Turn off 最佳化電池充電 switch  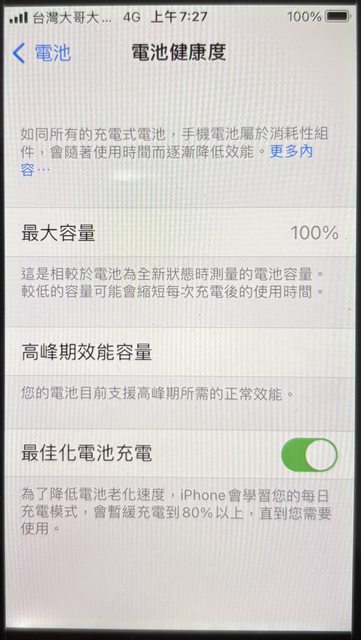point(310,454)
